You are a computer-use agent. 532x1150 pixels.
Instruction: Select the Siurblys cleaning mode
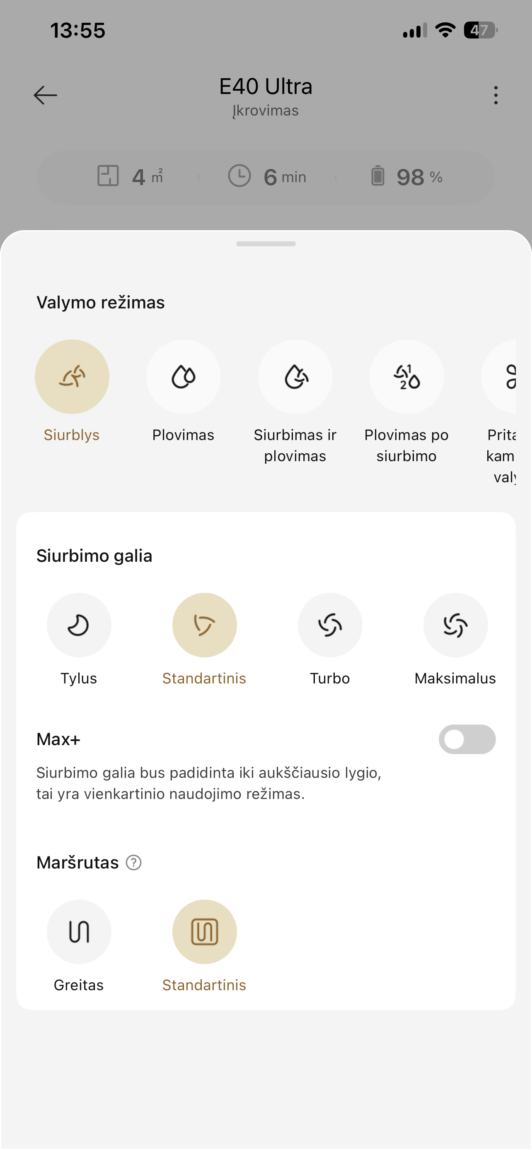point(72,377)
